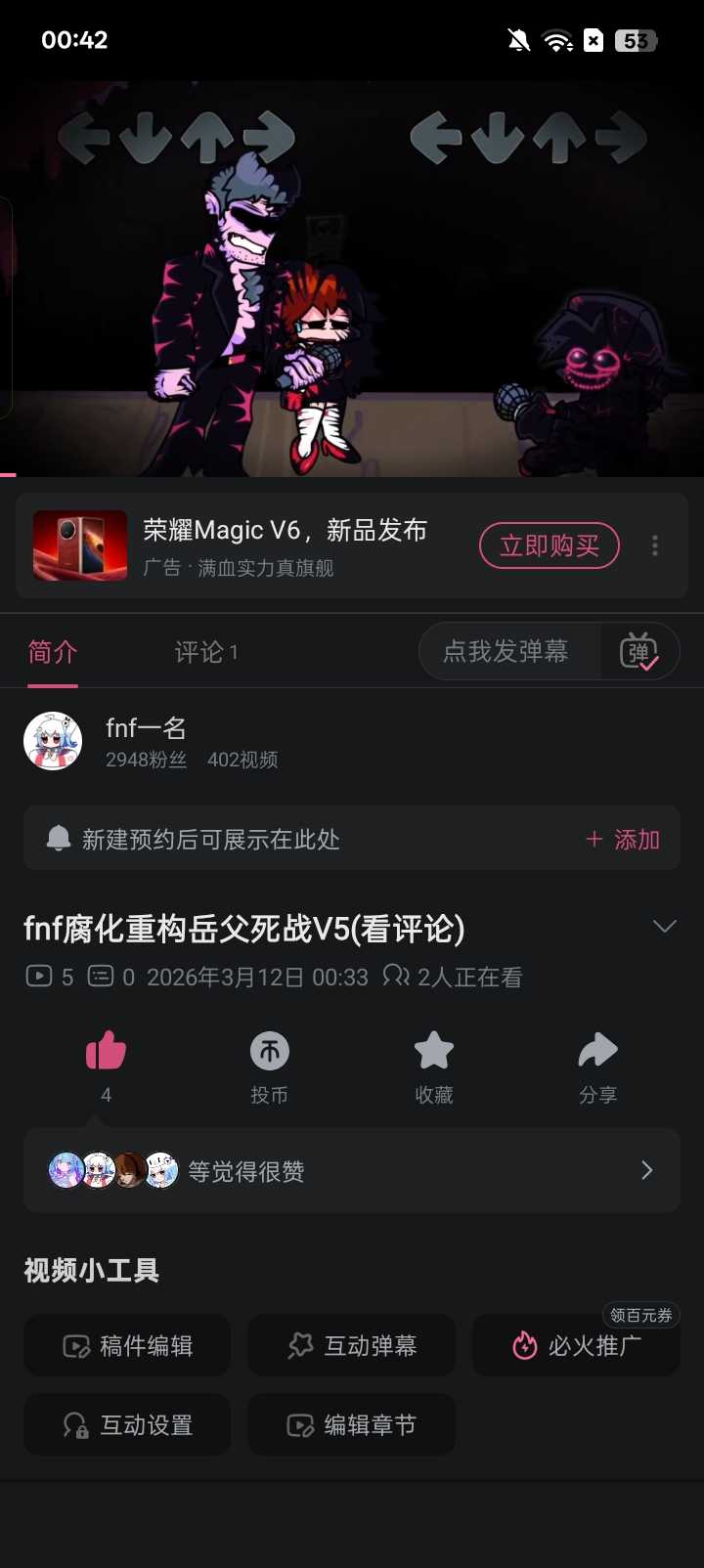Image resolution: width=704 pixels, height=1568 pixels.
Task: Tap the 必火推广 promotion button
Action: pos(577,1346)
